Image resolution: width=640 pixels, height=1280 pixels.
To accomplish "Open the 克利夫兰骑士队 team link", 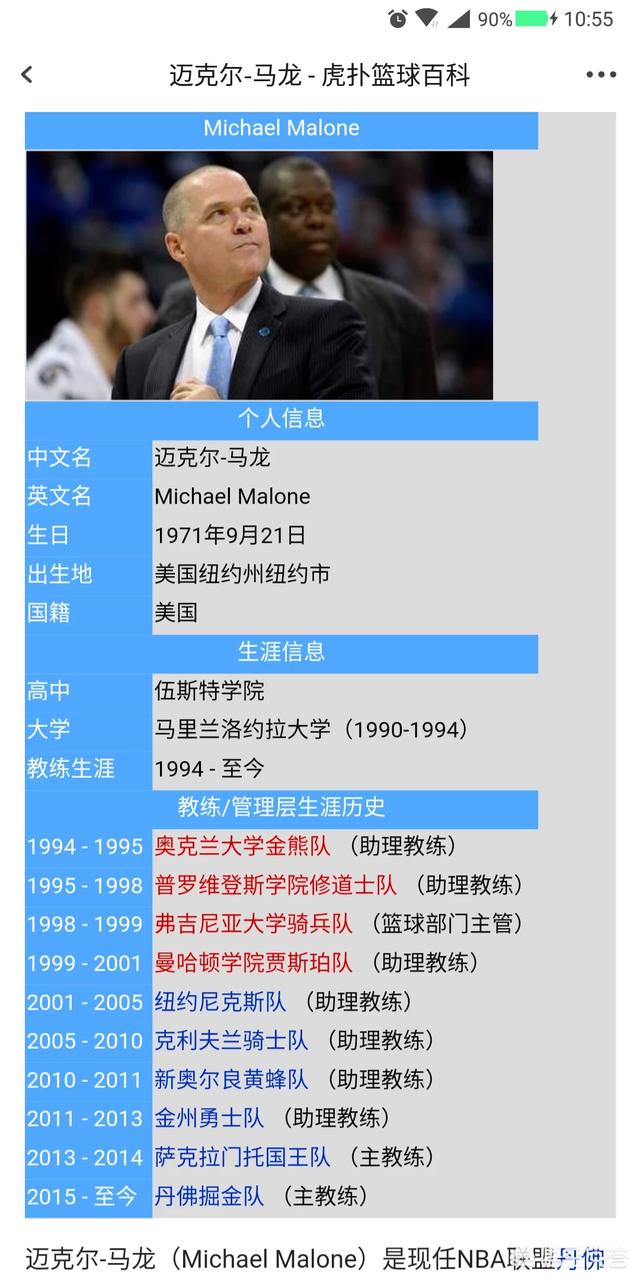I will tap(231, 1041).
